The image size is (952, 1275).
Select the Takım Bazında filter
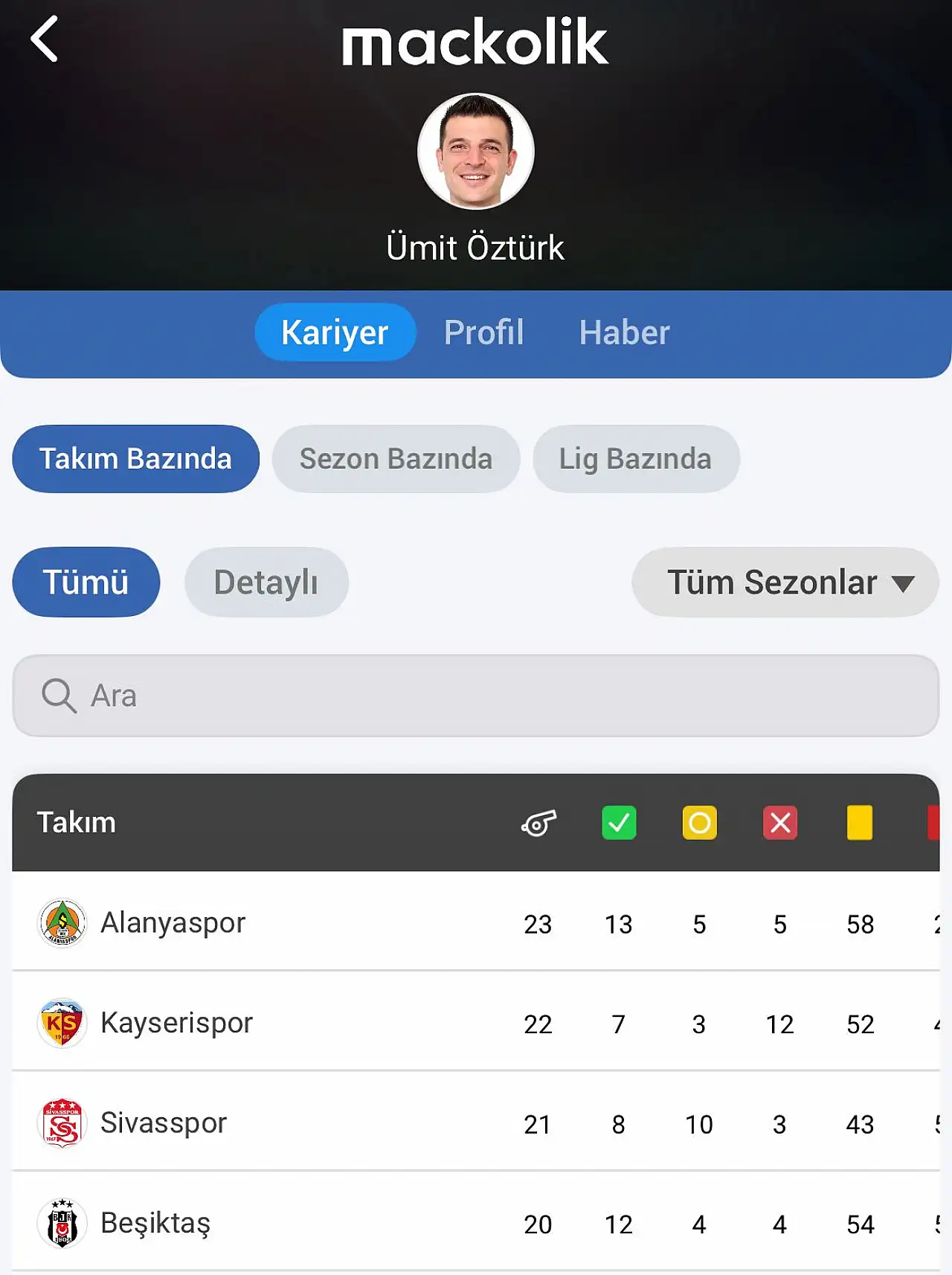click(135, 459)
